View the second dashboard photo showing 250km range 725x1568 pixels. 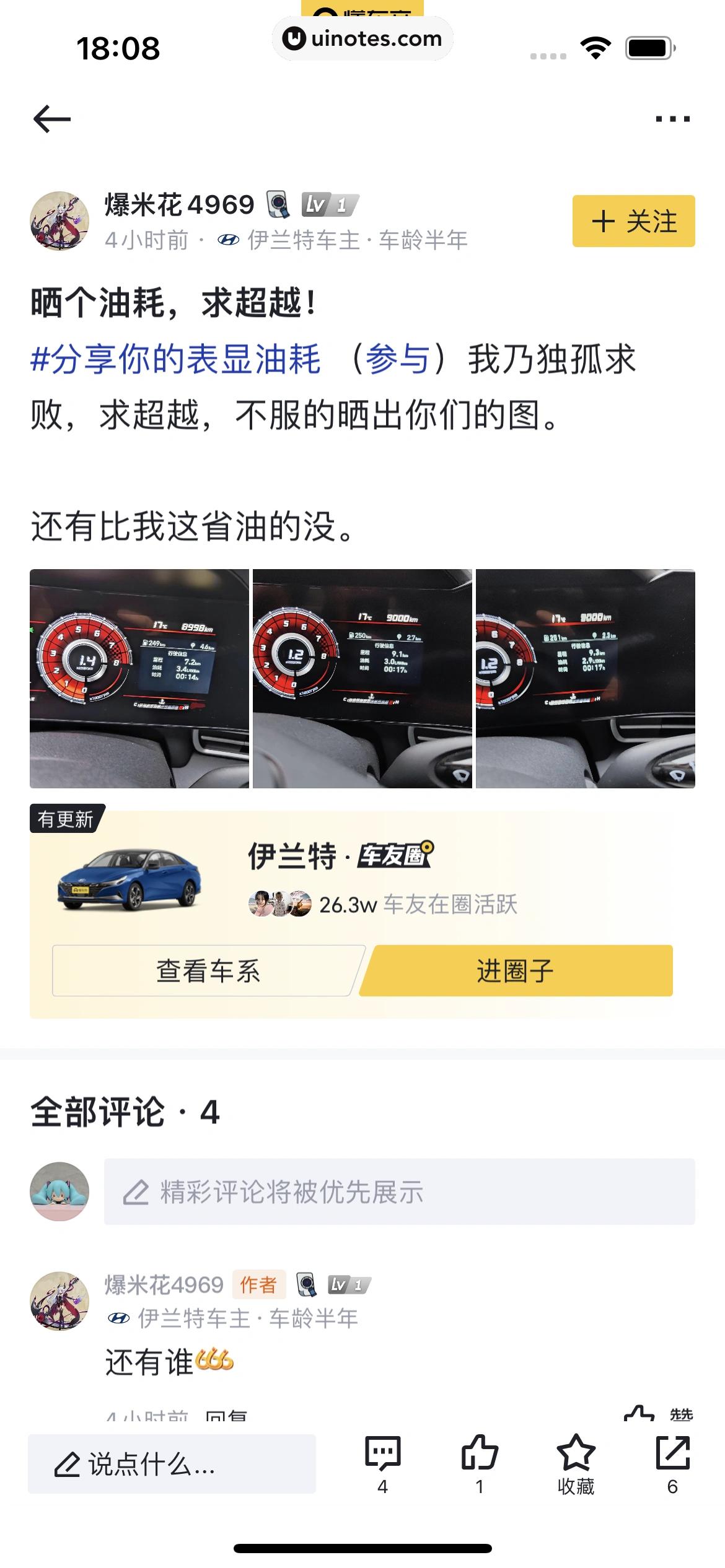[x=362, y=678]
